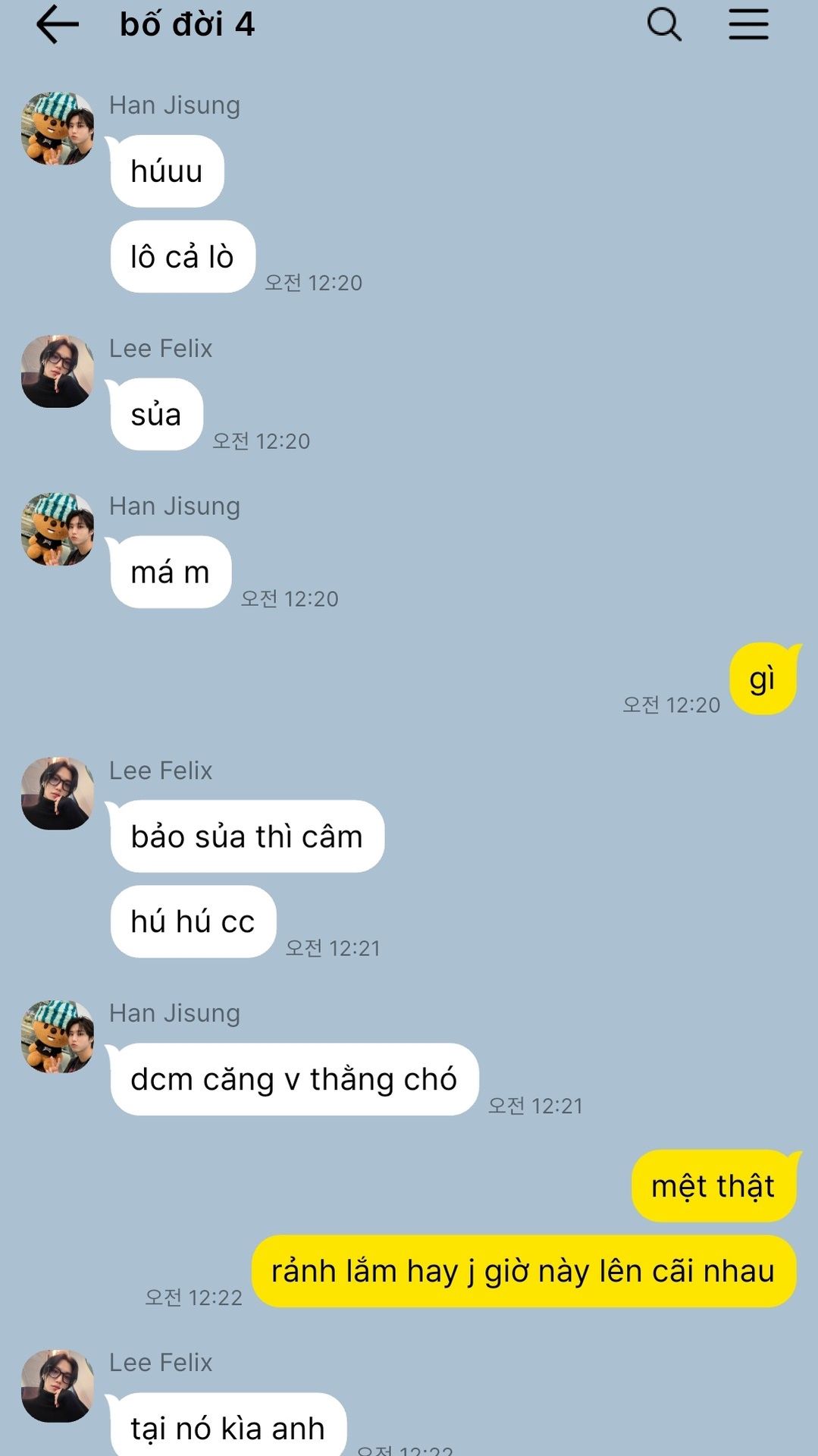Go back from the chat
This screenshot has width=818, height=1456.
click(x=58, y=24)
